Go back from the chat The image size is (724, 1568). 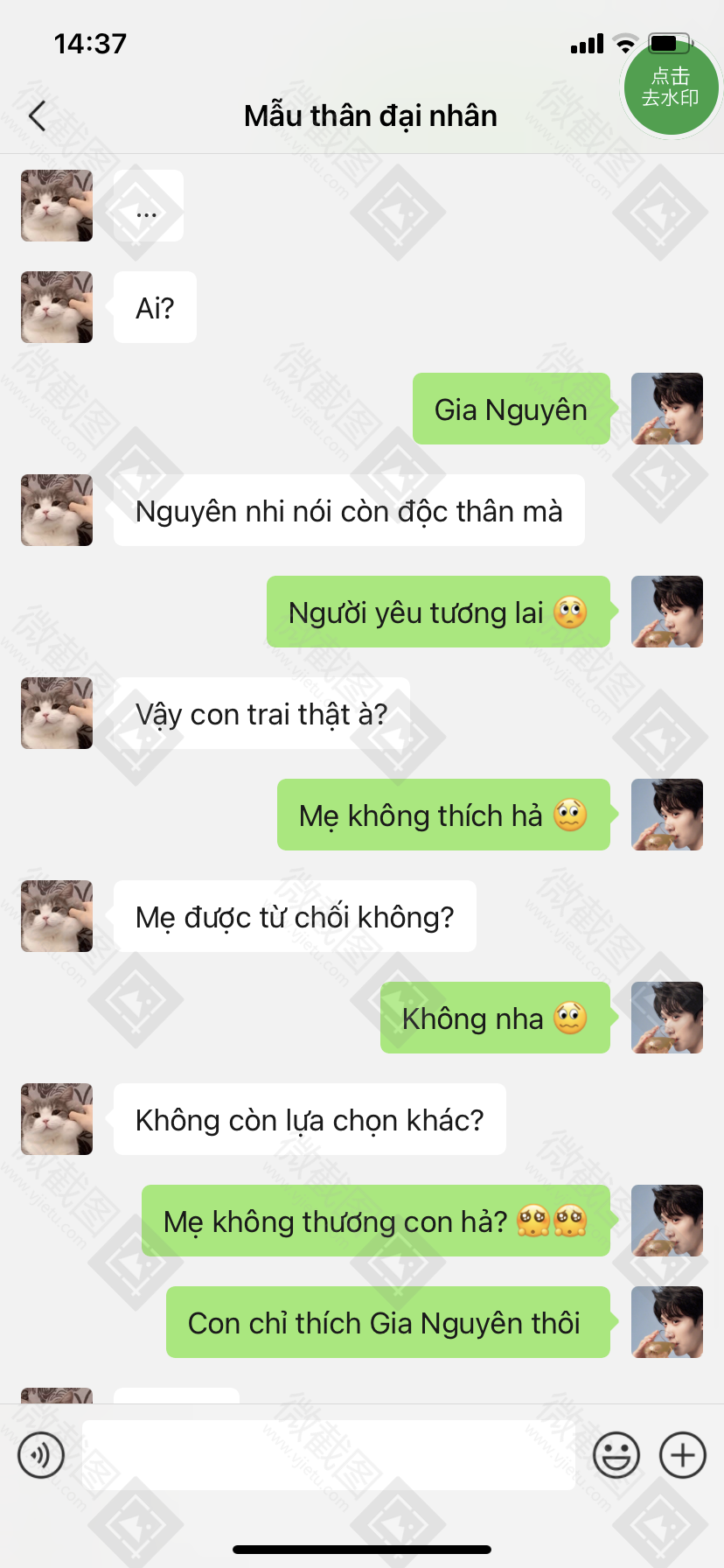(37, 115)
